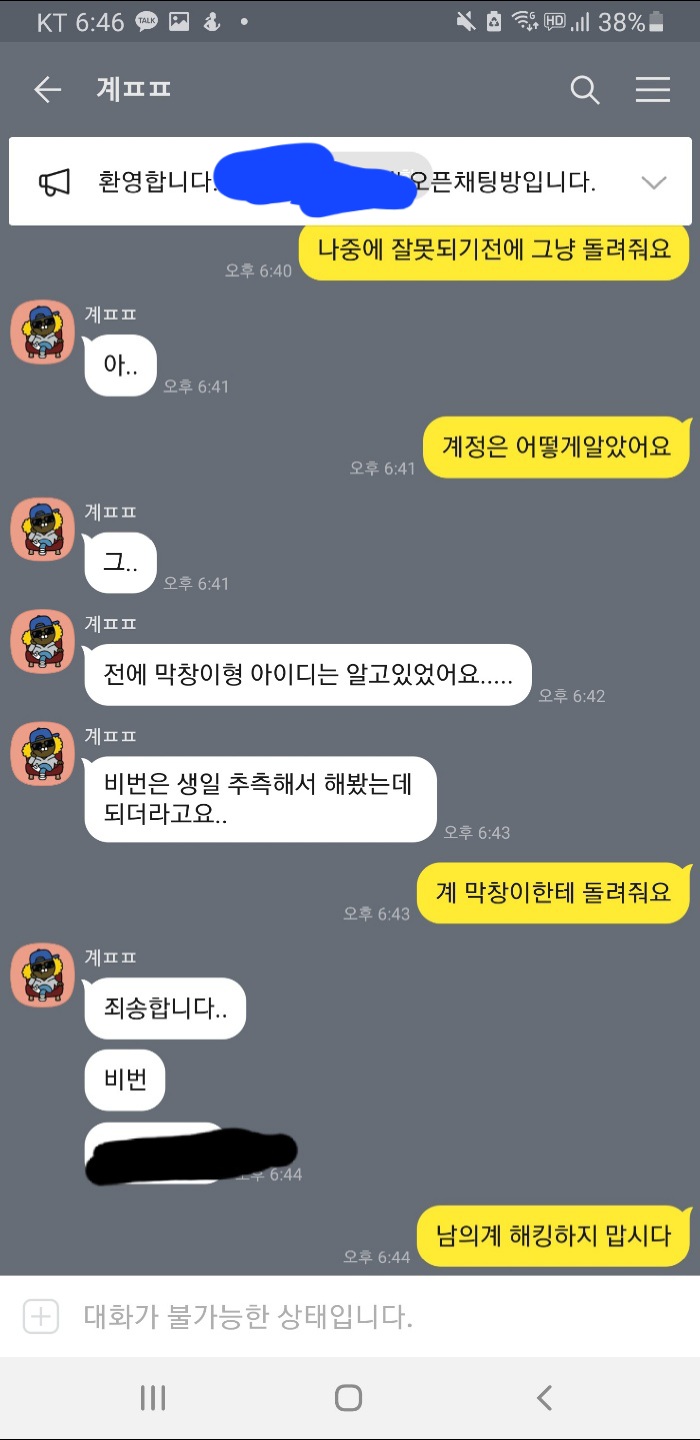Open the system recent apps button

pyautogui.click(x=153, y=1397)
